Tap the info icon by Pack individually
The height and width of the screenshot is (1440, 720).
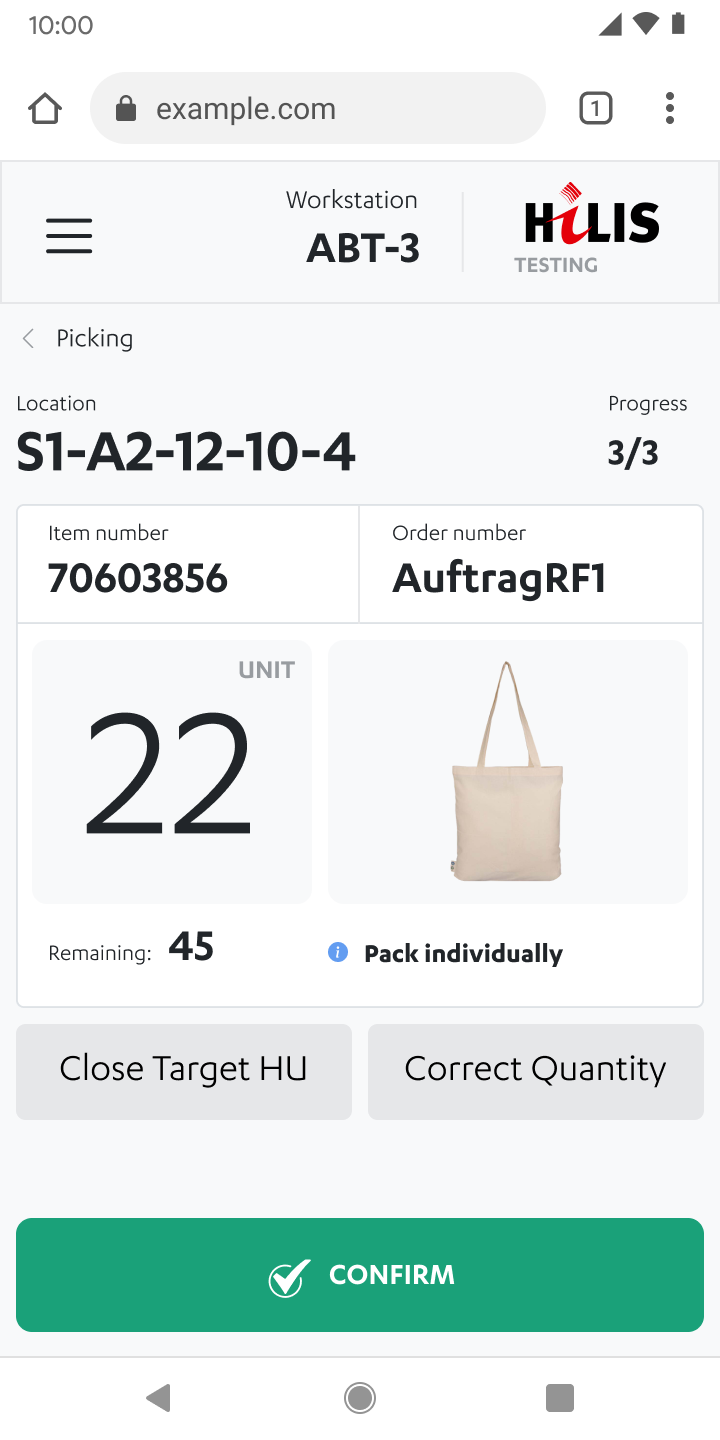pyautogui.click(x=338, y=952)
